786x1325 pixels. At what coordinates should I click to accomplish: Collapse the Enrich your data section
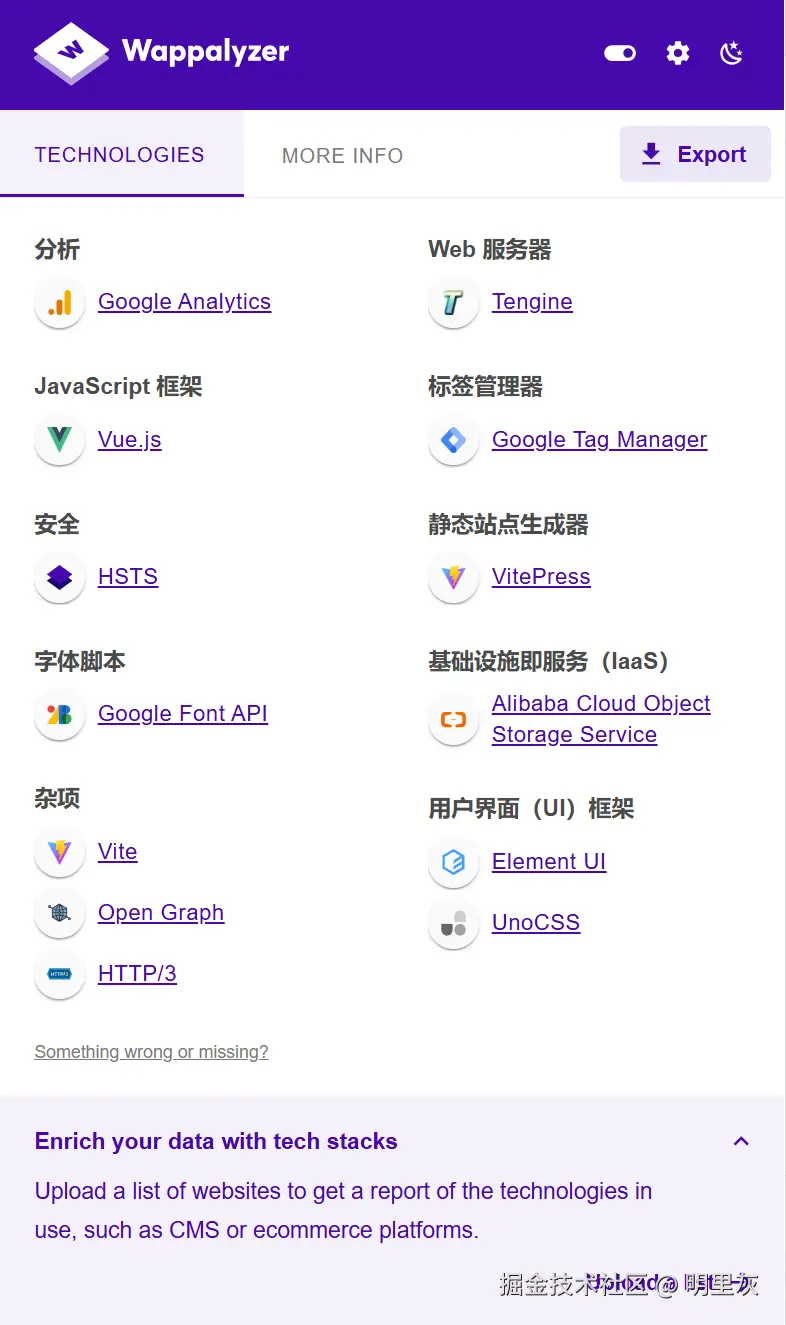tap(741, 1141)
